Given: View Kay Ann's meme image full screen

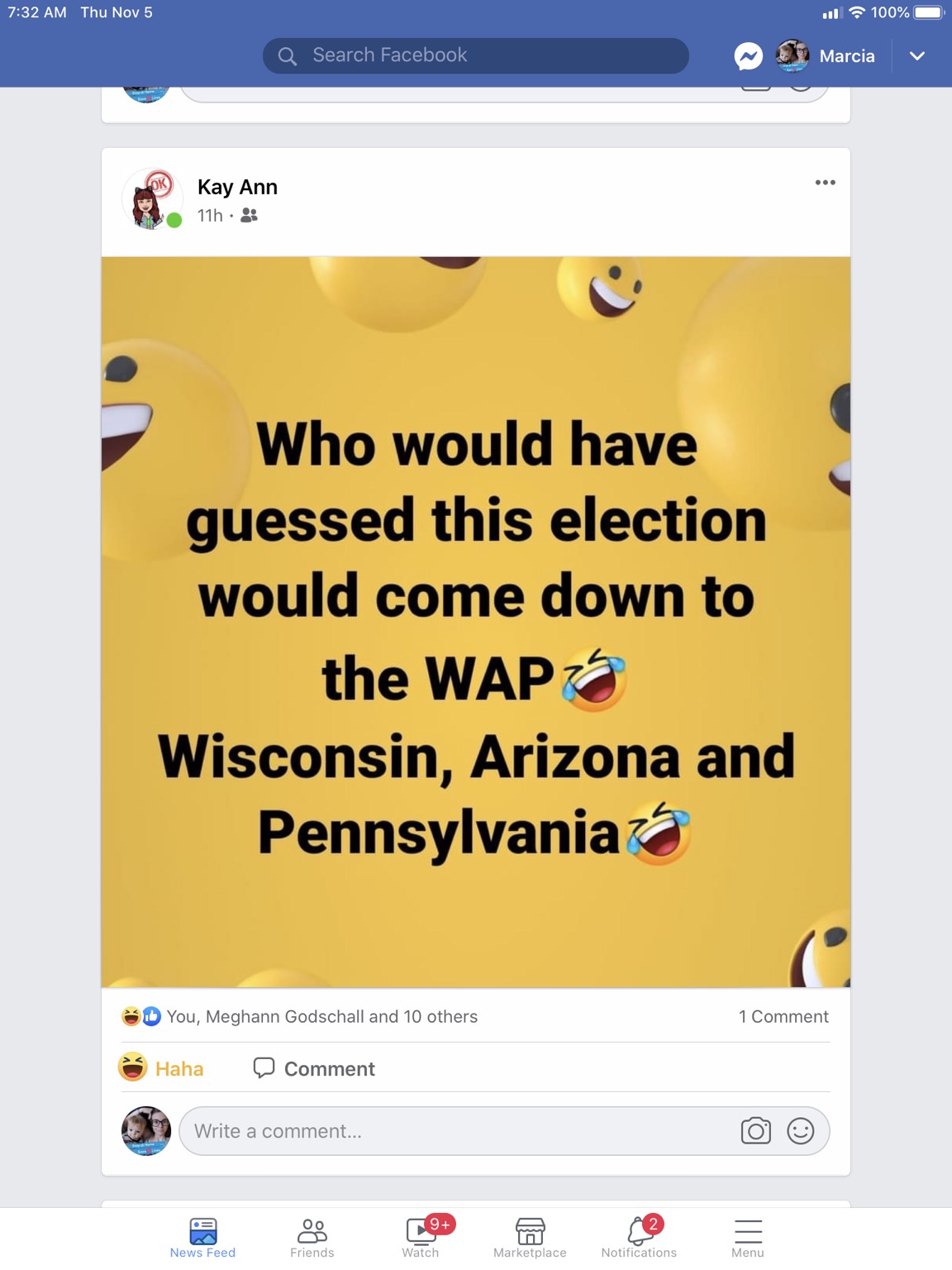Looking at the screenshot, I should tap(475, 622).
